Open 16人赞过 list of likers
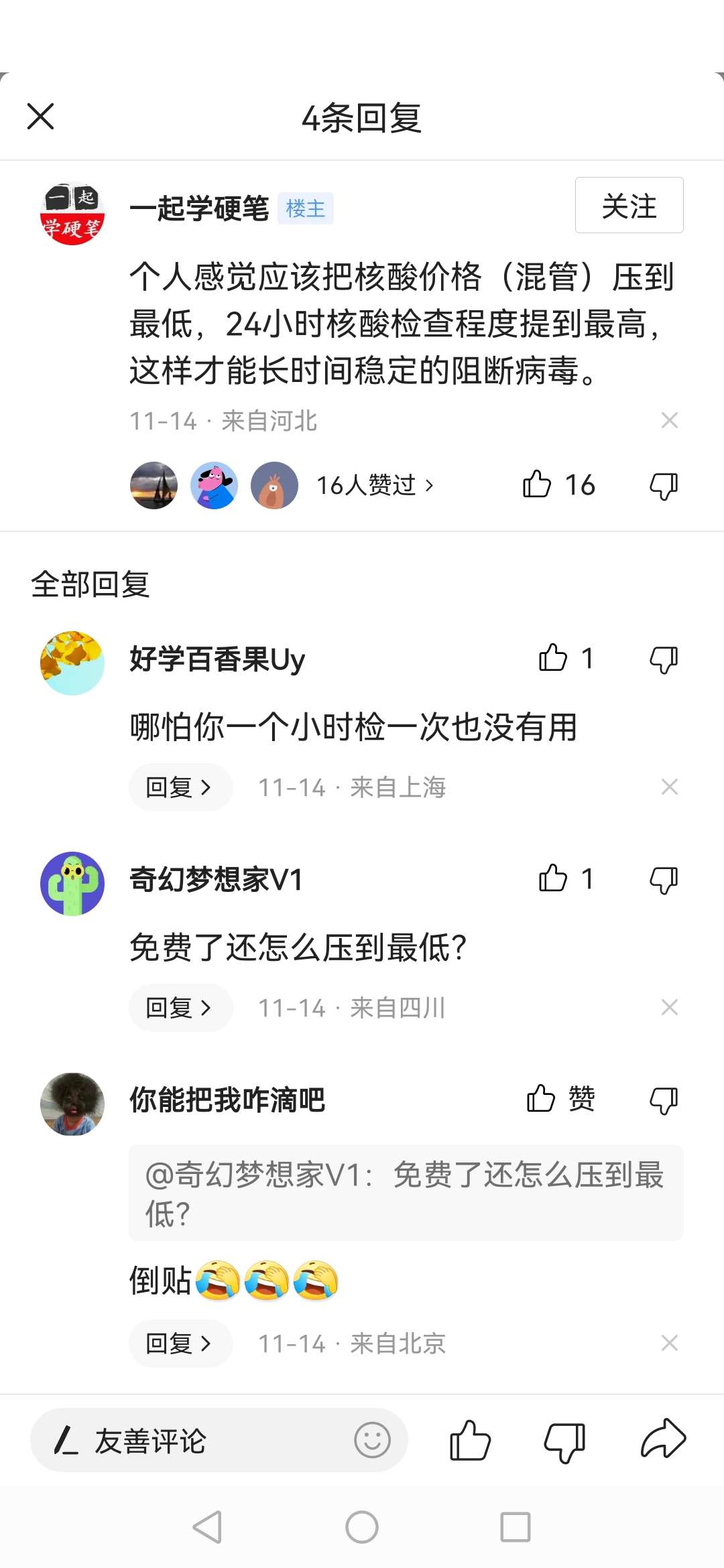The height and width of the screenshot is (1568, 724). click(375, 485)
